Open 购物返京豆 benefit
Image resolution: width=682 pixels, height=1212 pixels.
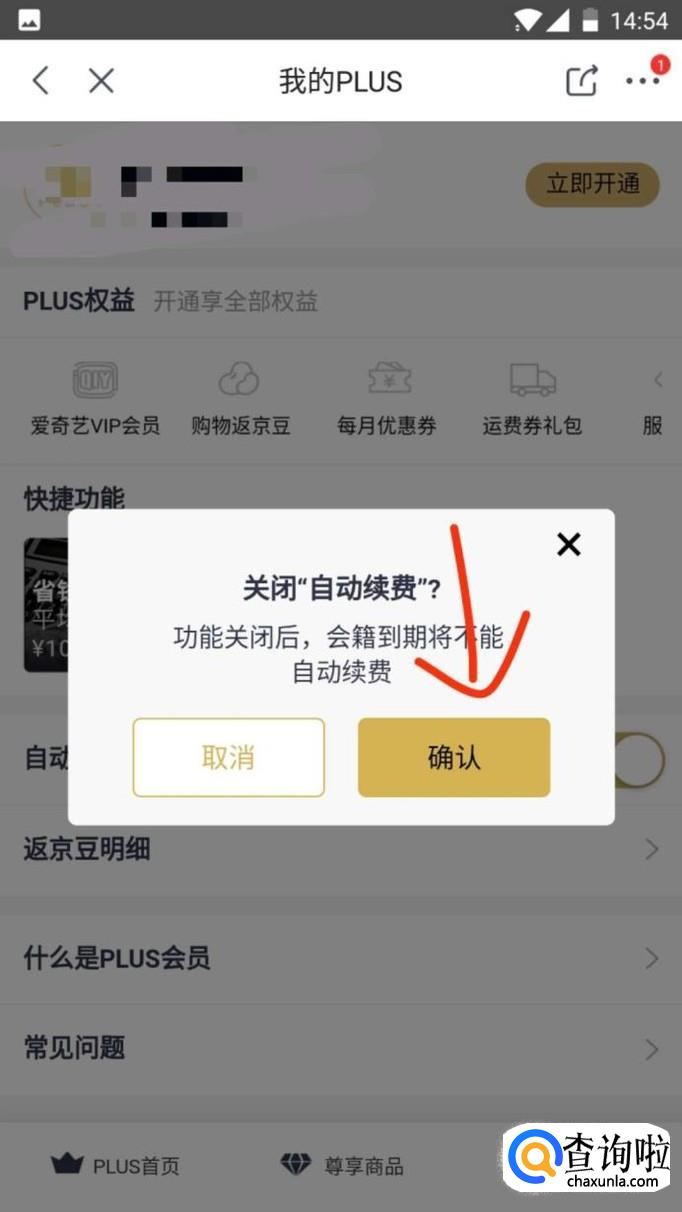coord(240,399)
